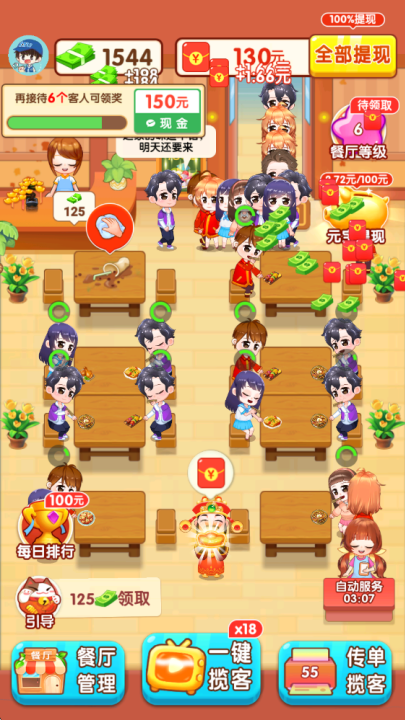
Task: Open the 引导 guide cat
Action: 39,602
